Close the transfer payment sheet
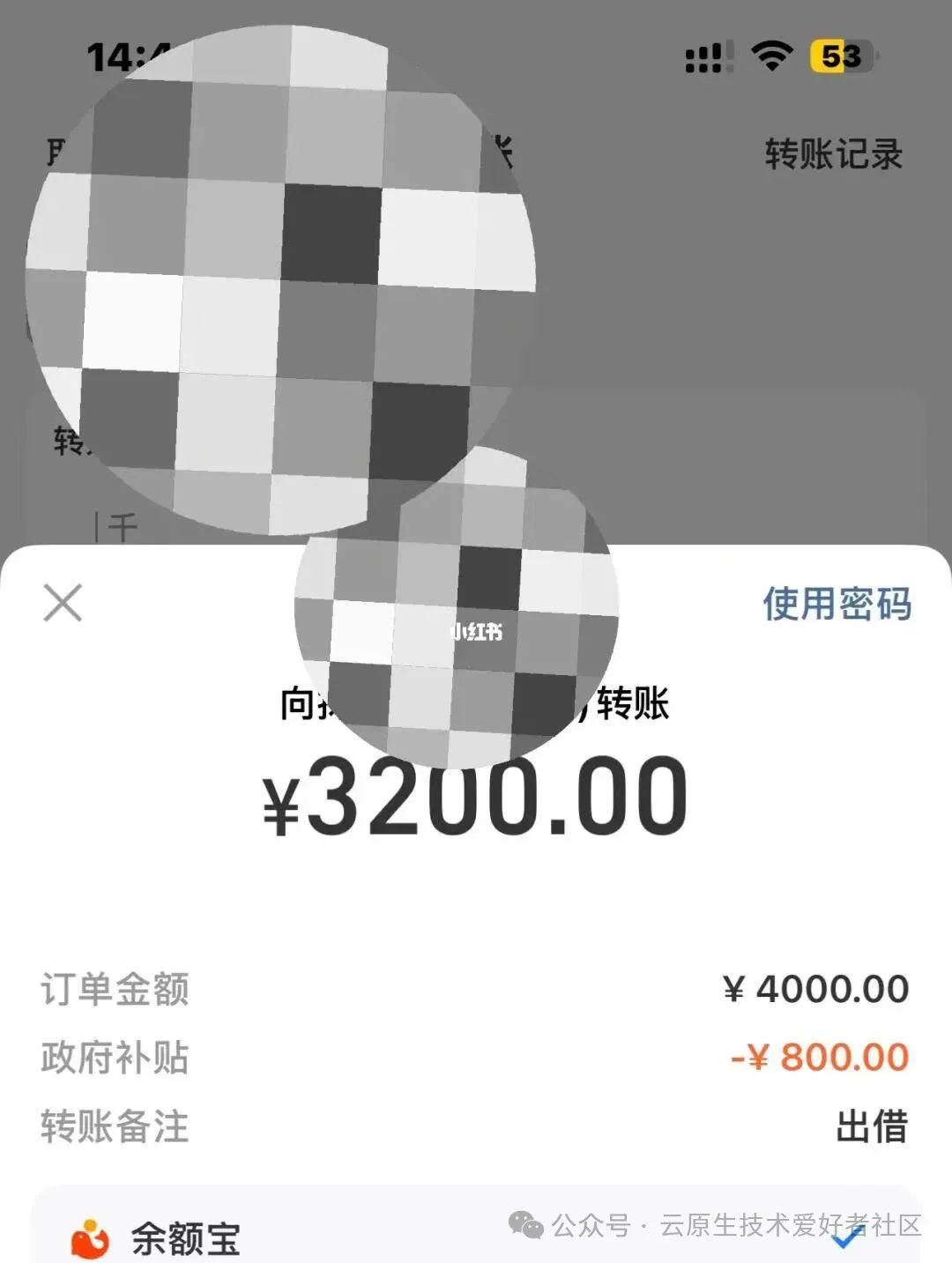The height and width of the screenshot is (1263, 952). click(x=63, y=603)
